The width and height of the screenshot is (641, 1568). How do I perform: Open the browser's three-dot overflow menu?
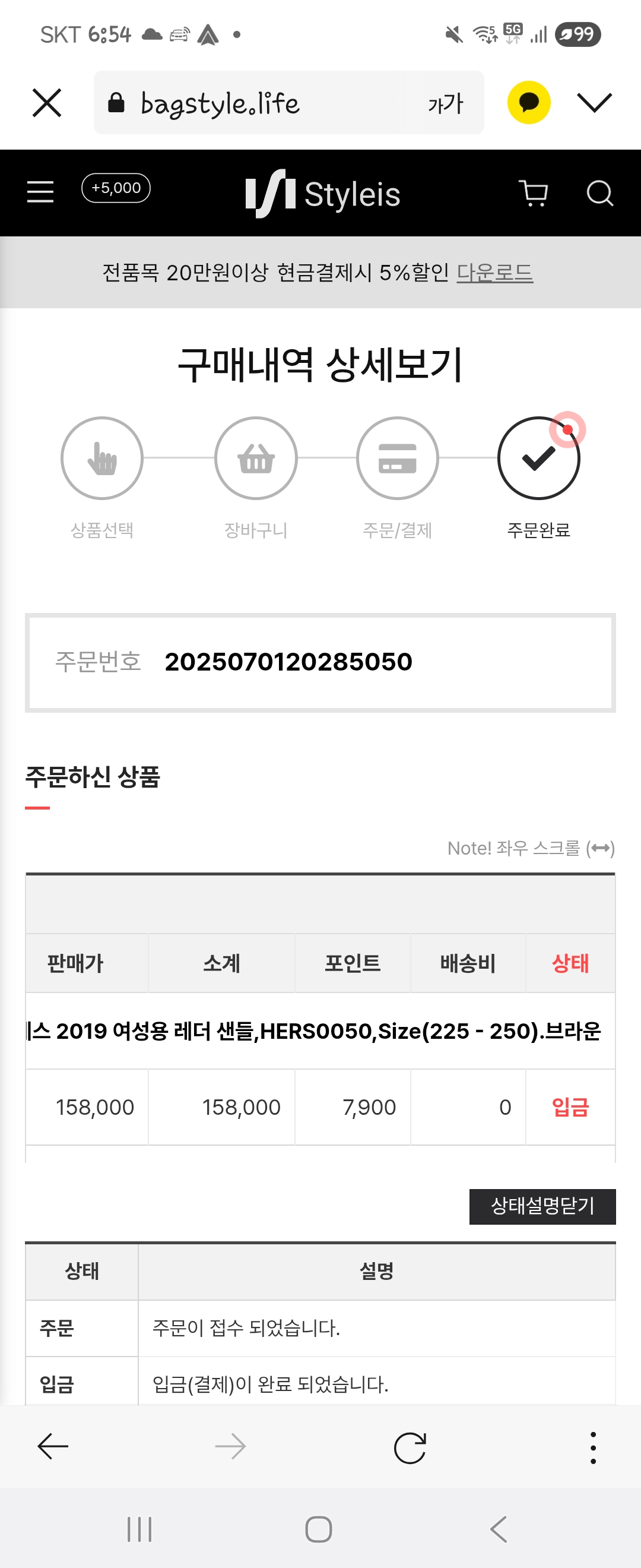pyautogui.click(x=593, y=1447)
